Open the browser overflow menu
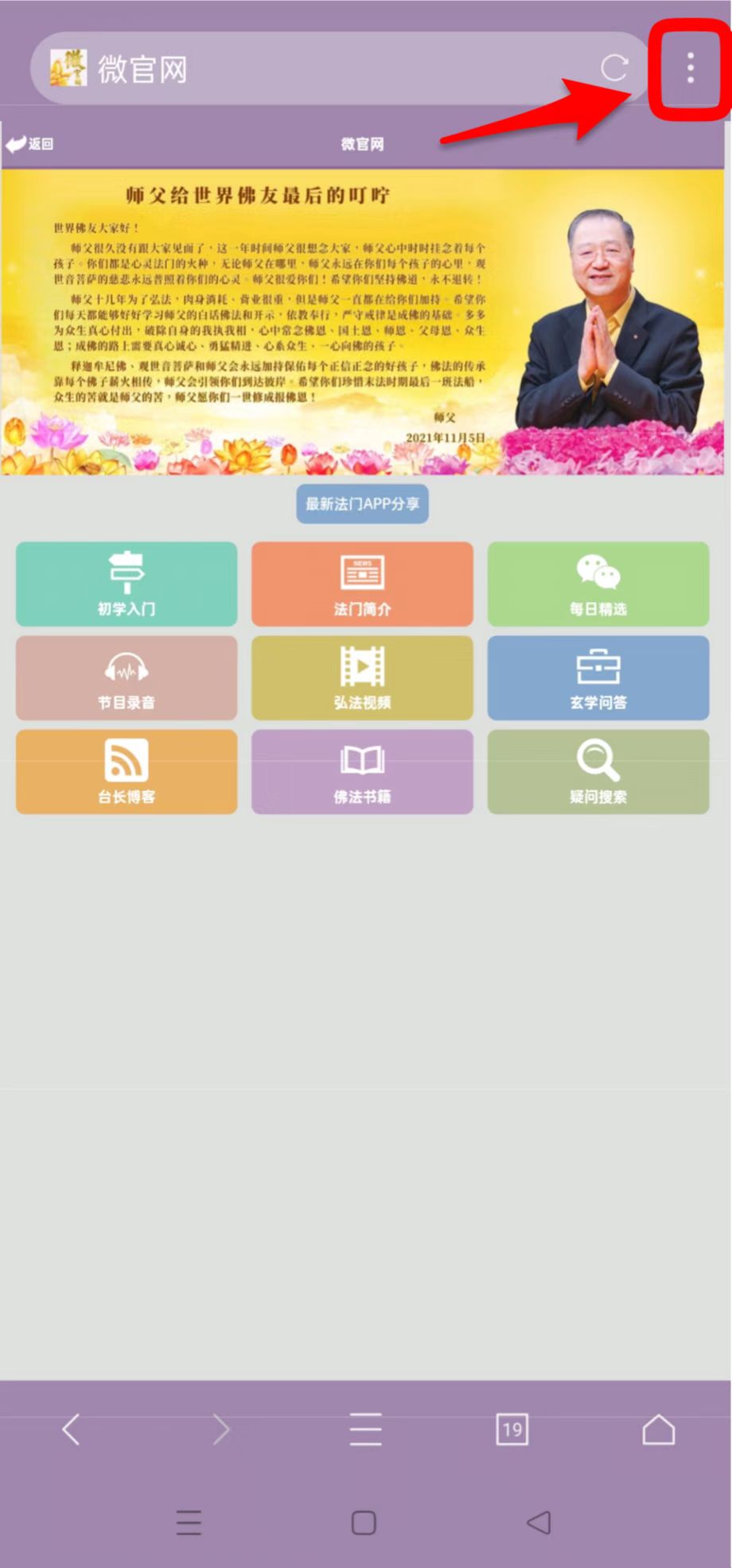 coord(690,68)
